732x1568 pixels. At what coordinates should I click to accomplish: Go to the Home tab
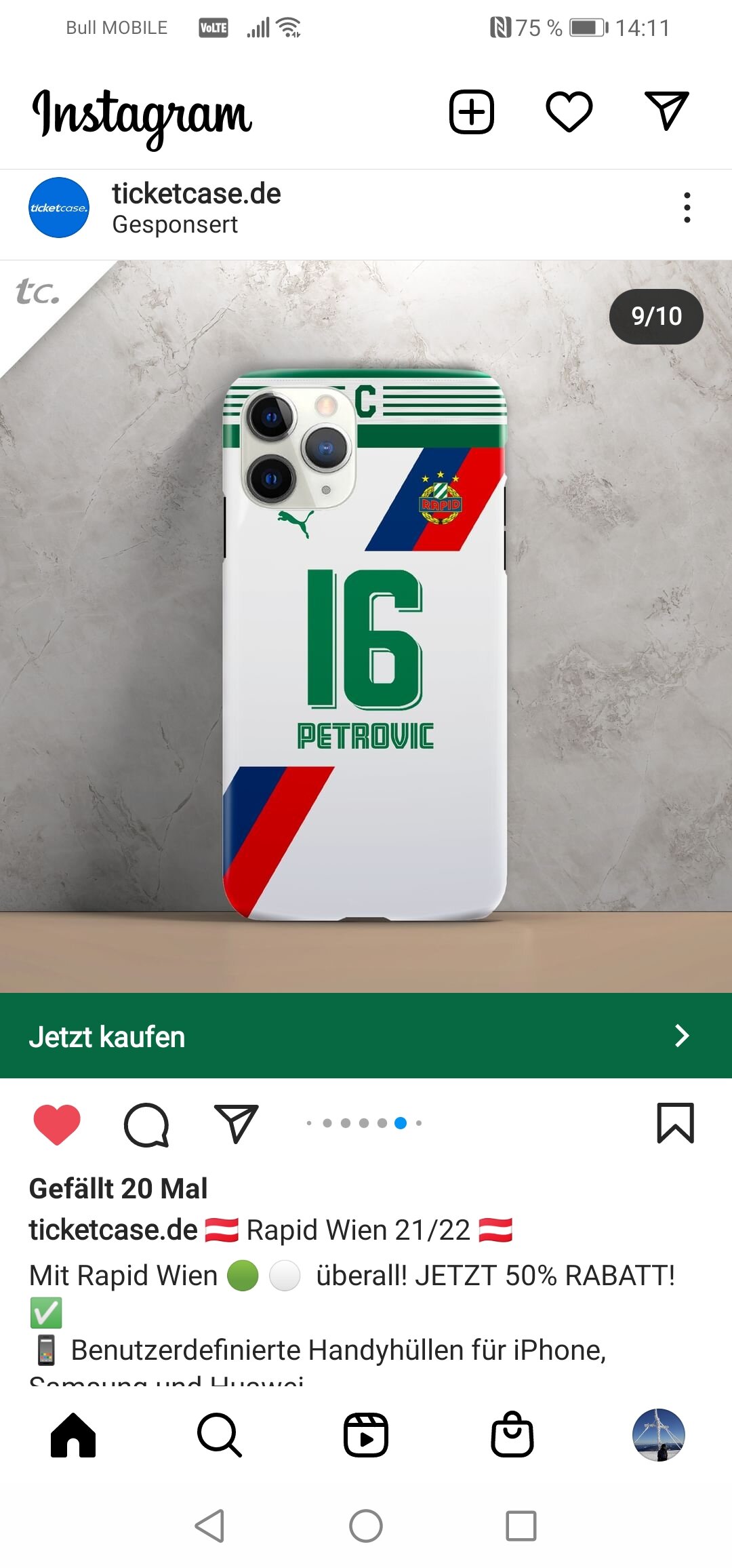(73, 1435)
